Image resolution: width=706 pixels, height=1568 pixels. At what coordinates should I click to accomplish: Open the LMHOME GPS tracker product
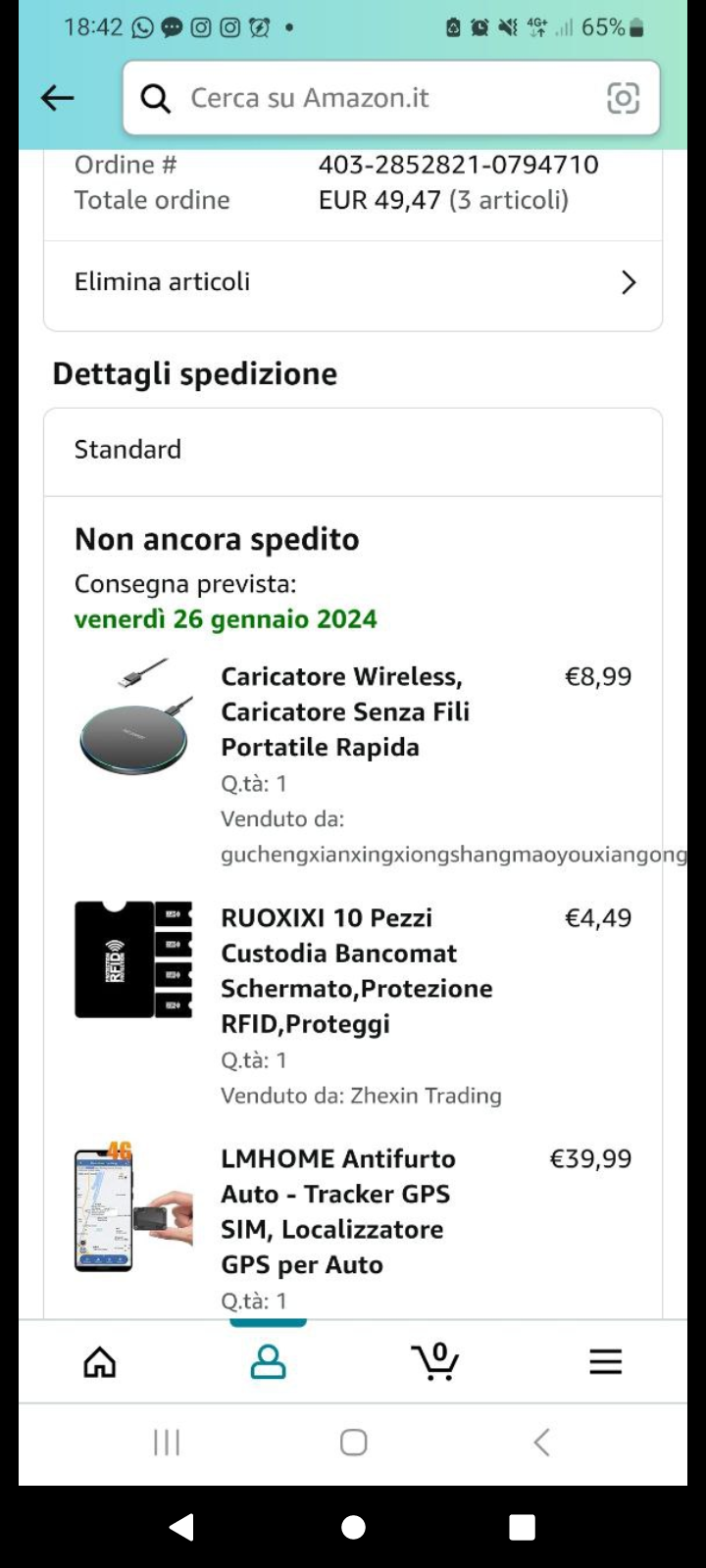tap(337, 1211)
